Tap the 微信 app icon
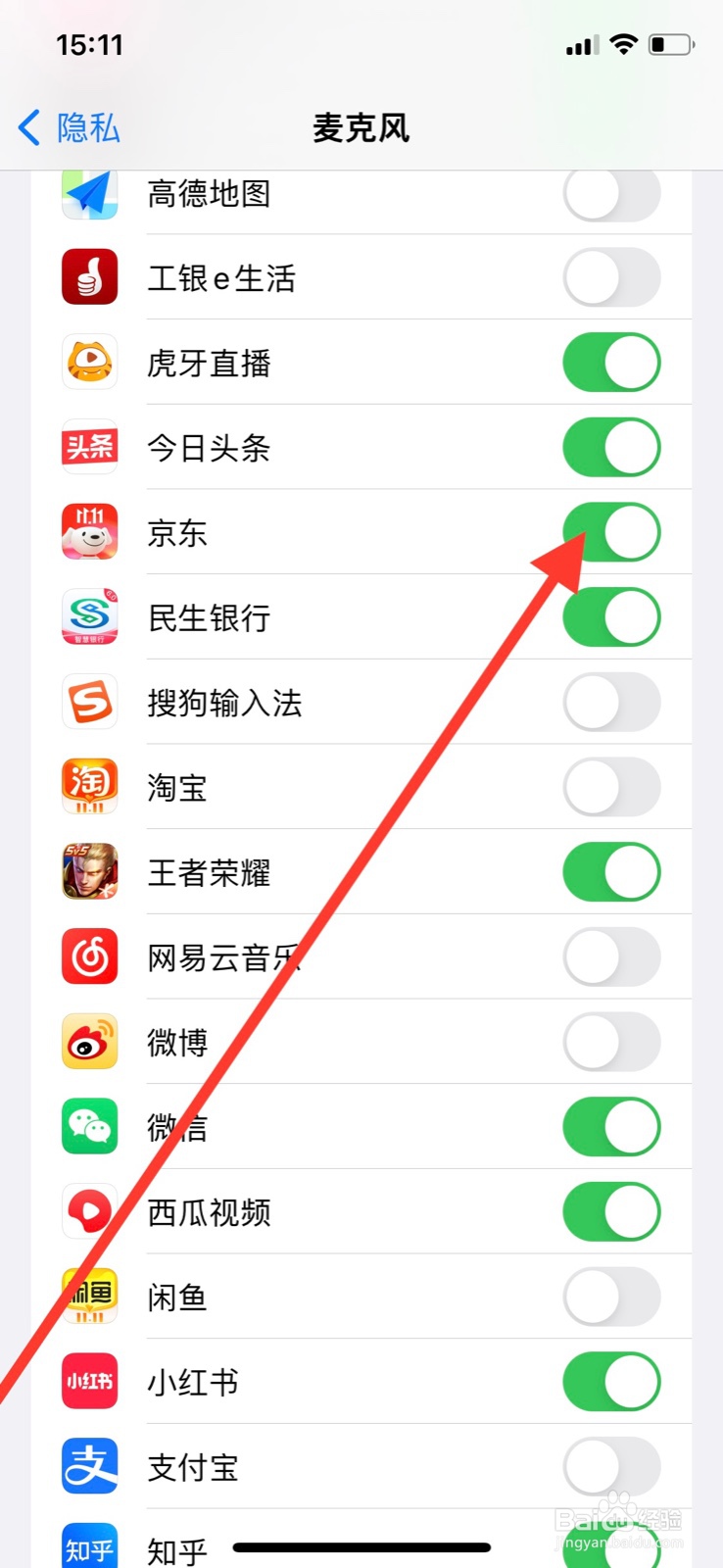The width and height of the screenshot is (723, 1568). click(89, 1126)
